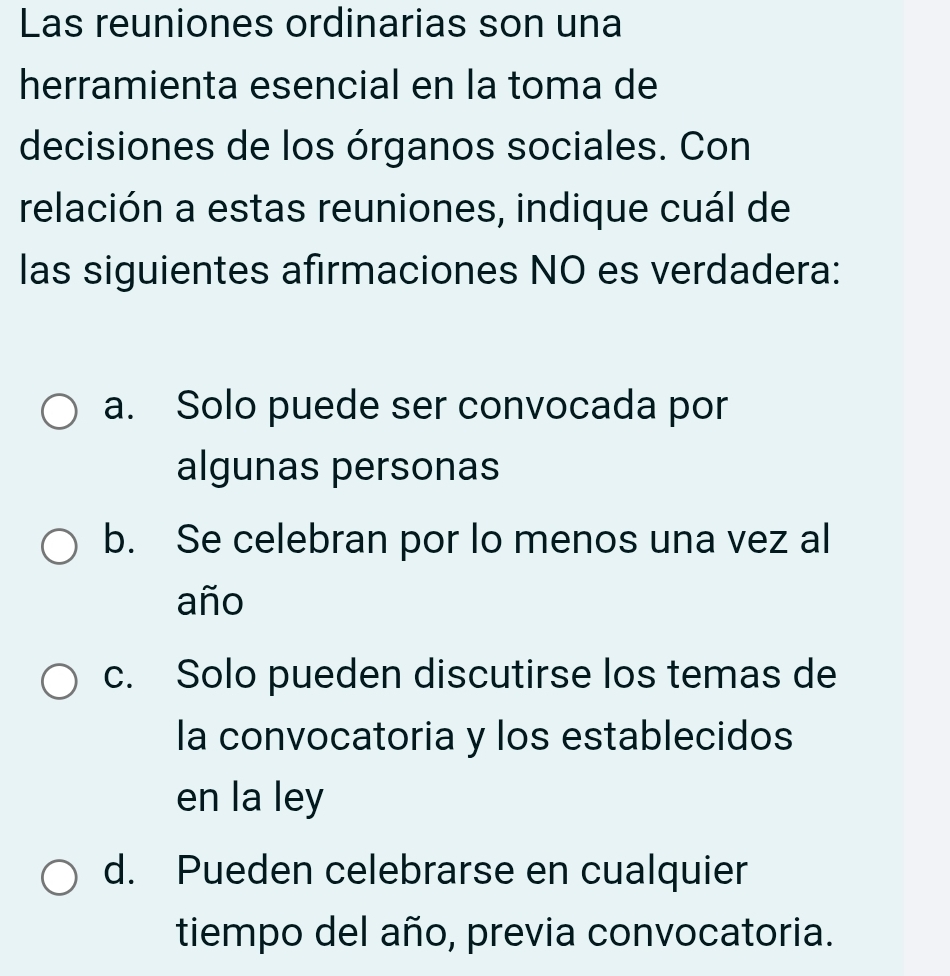Pick option d, Pueden celebrarse en cualquier tiempo
This screenshot has height=976, width=950.
pos(59,876)
